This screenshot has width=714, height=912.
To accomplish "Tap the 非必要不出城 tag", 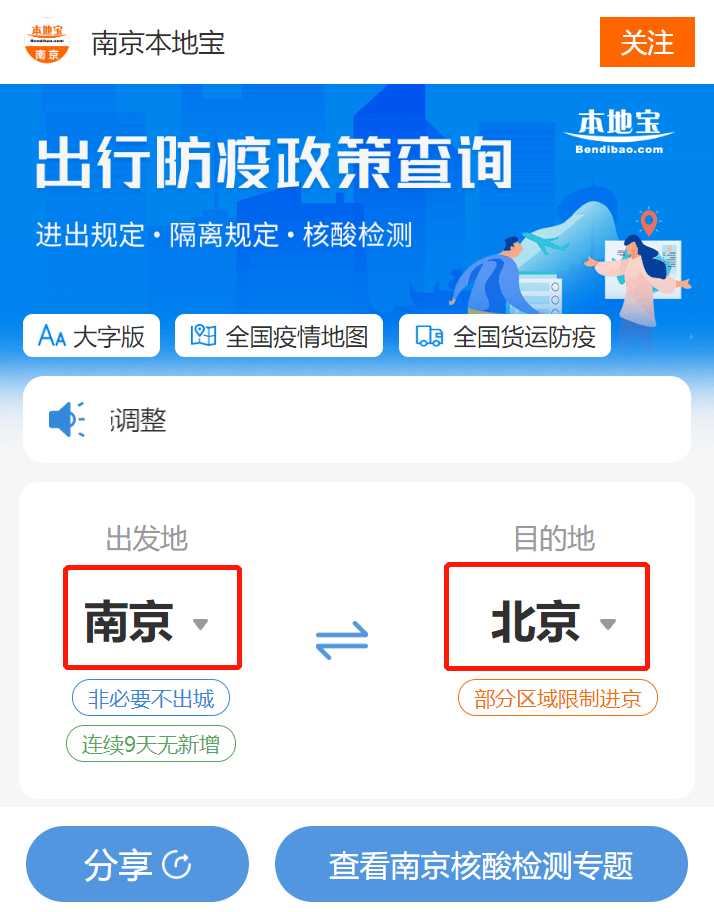I will click(x=151, y=699).
